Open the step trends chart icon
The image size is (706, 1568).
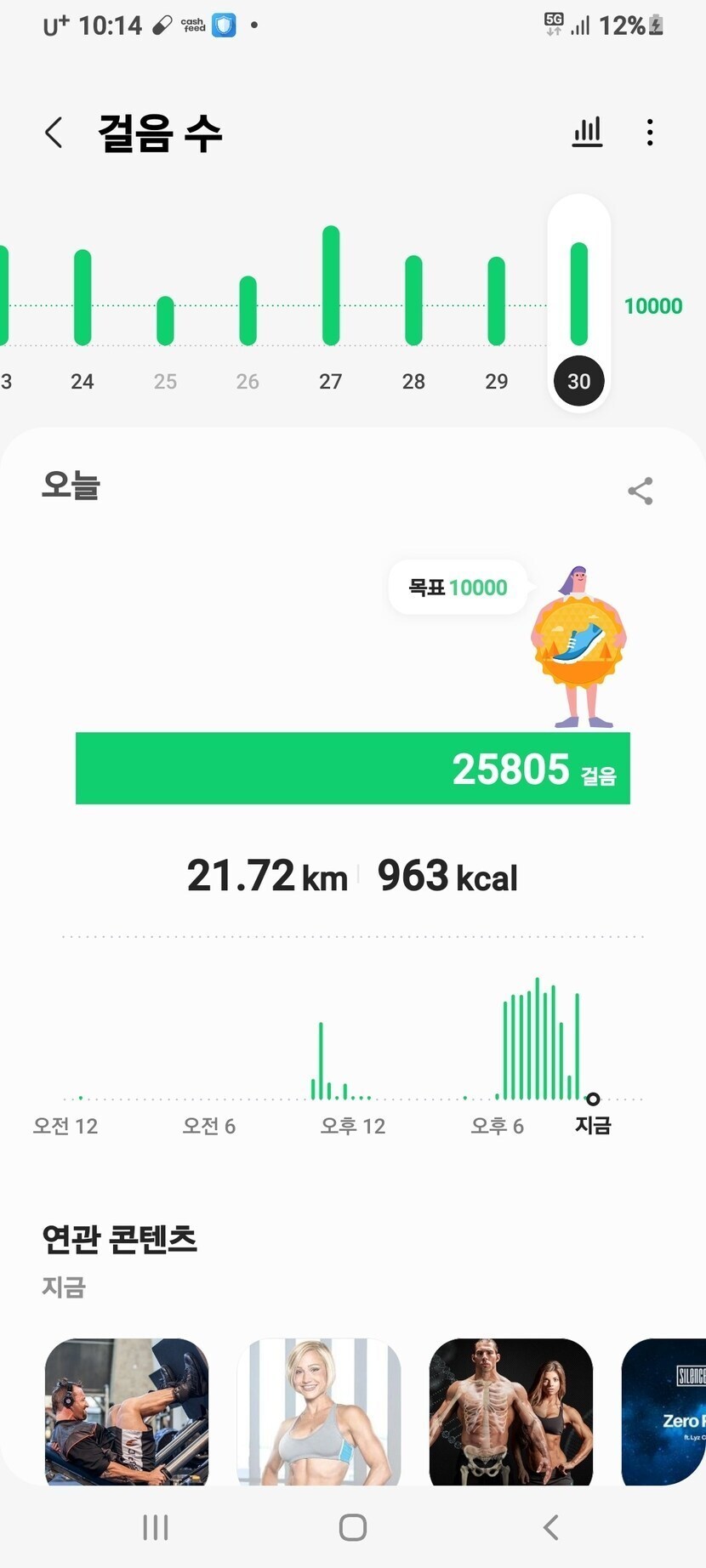pyautogui.click(x=587, y=133)
